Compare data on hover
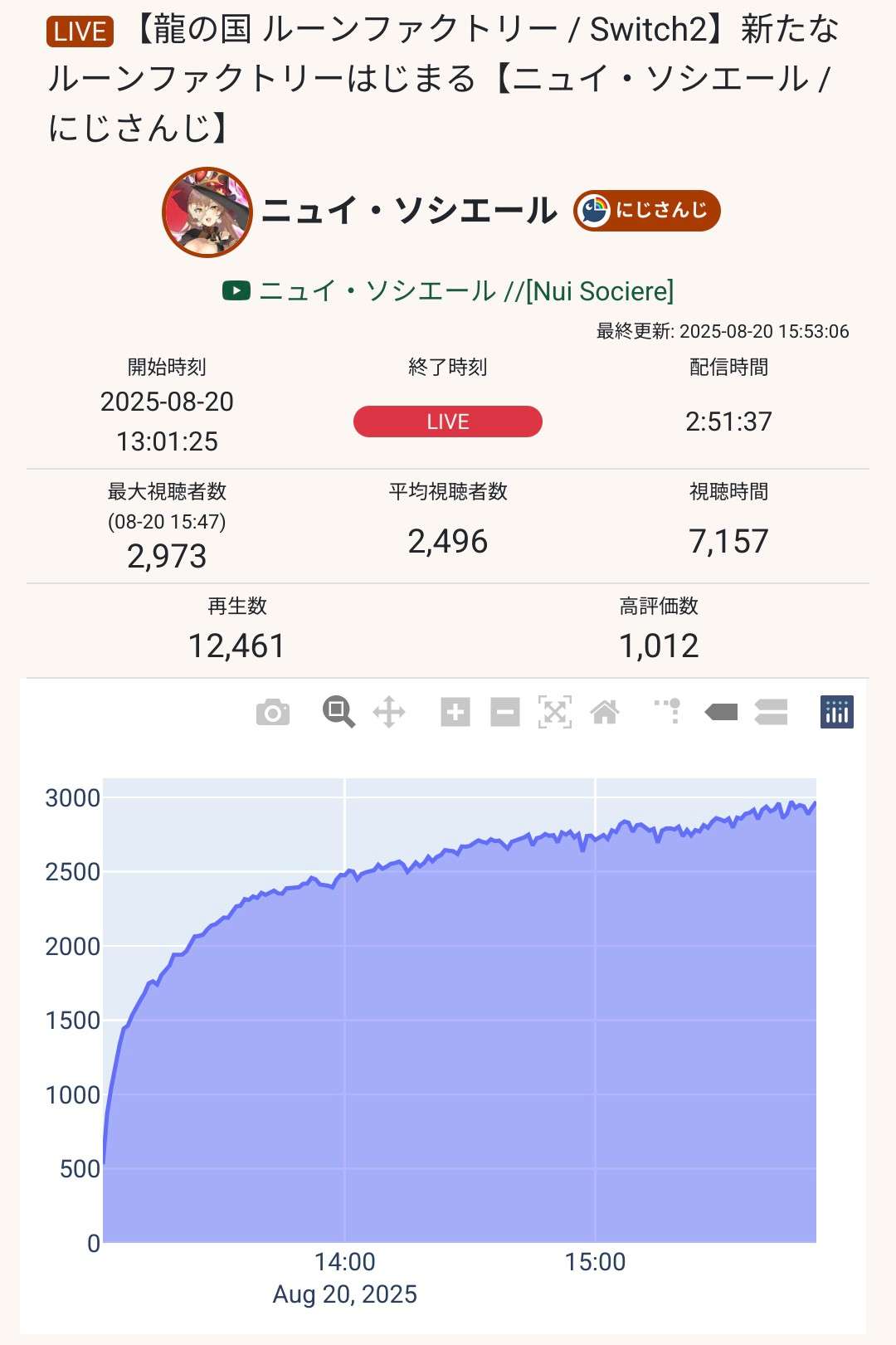 point(771,712)
